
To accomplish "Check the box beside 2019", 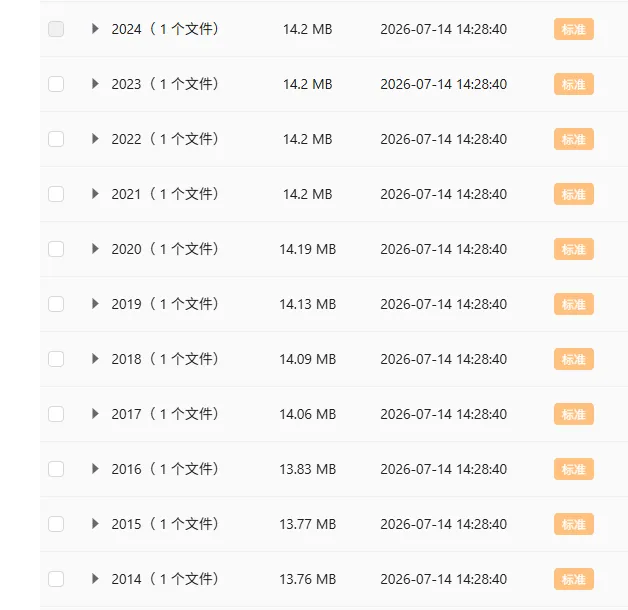I will (56, 304).
